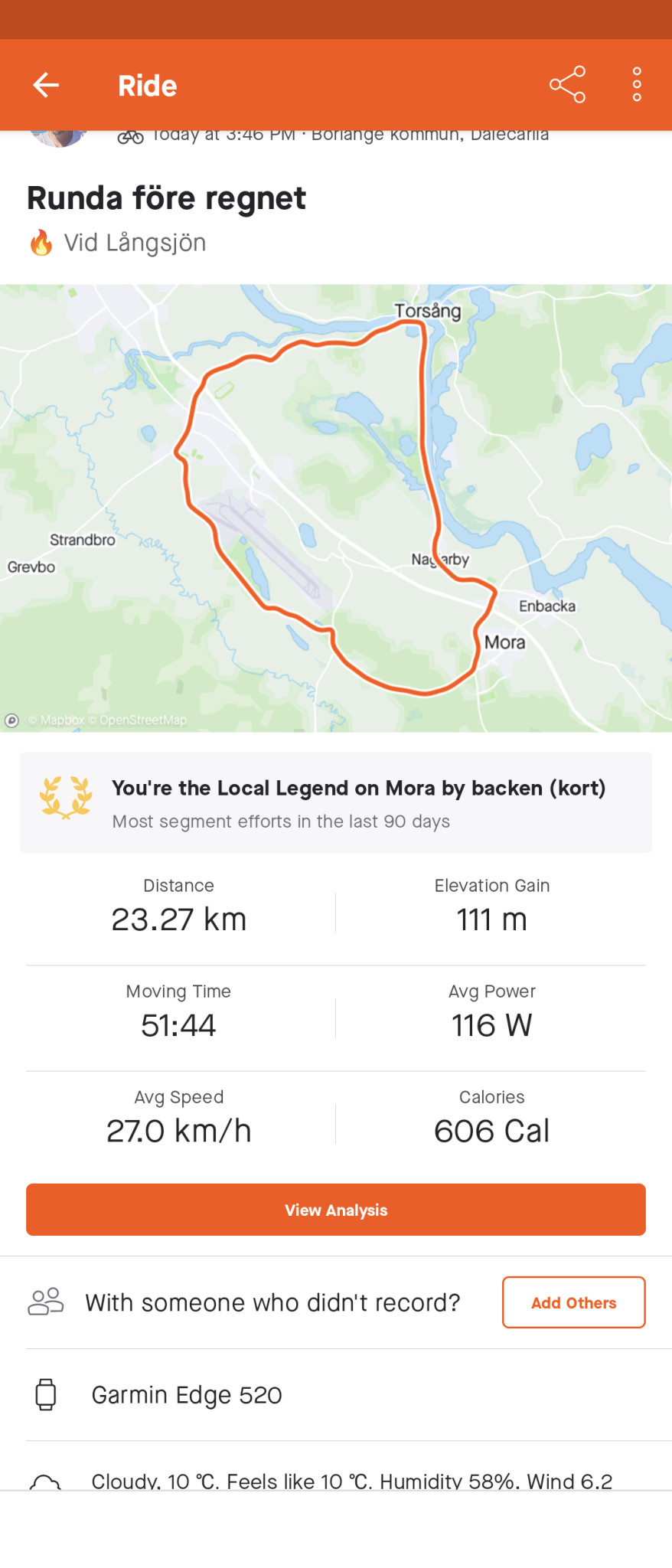
Task: Open the route map
Action: pyautogui.click(x=336, y=508)
